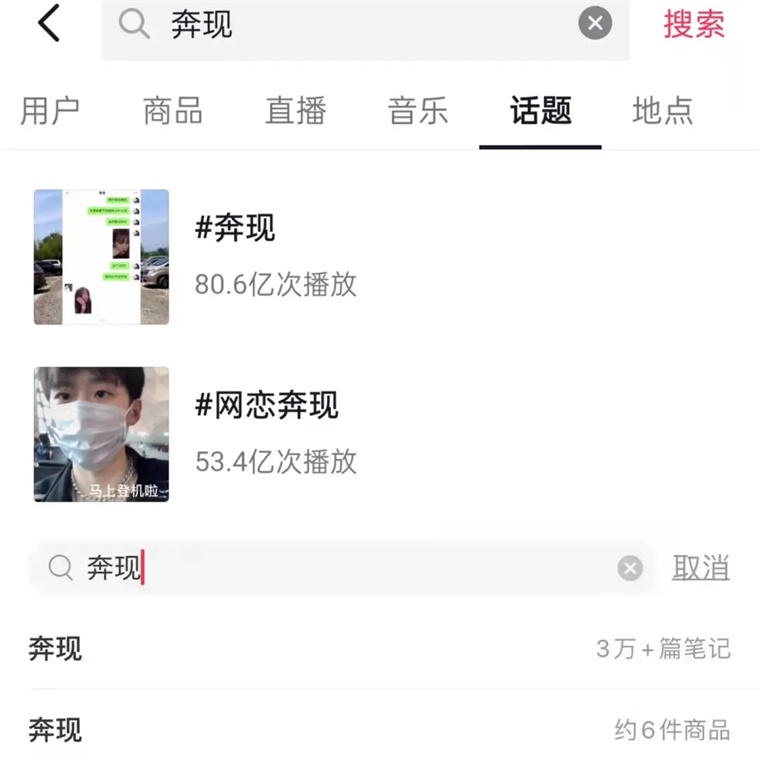Viewport: 760px width, 760px height.
Task: Tap the red 搜索 button
Action: click(x=694, y=24)
